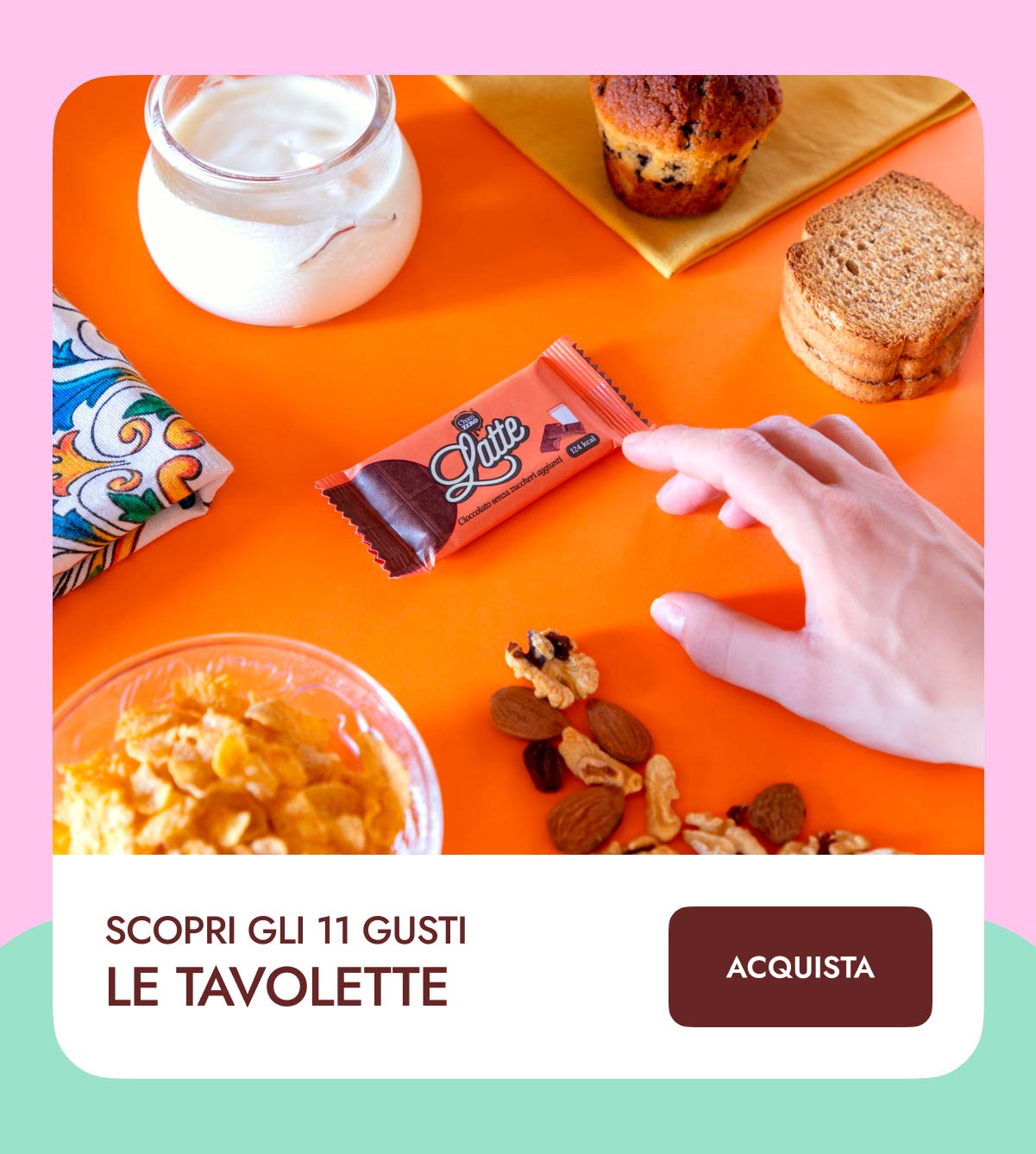The width and height of the screenshot is (1036, 1154).
Task: Open the Le Tavolette product image card
Action: pyautogui.click(x=518, y=465)
